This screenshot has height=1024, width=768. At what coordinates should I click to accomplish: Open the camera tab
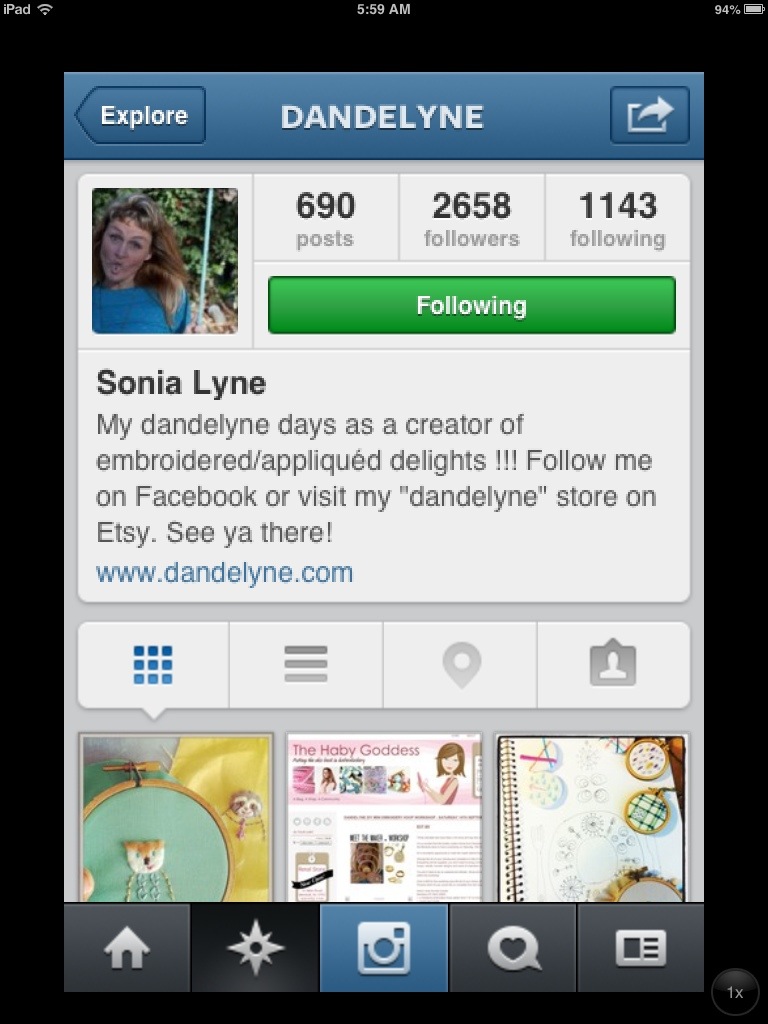[384, 948]
